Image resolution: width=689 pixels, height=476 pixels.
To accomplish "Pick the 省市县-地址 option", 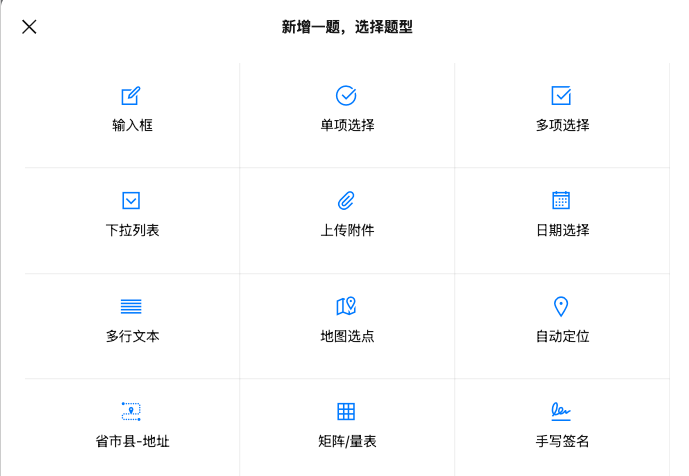I will click(132, 425).
